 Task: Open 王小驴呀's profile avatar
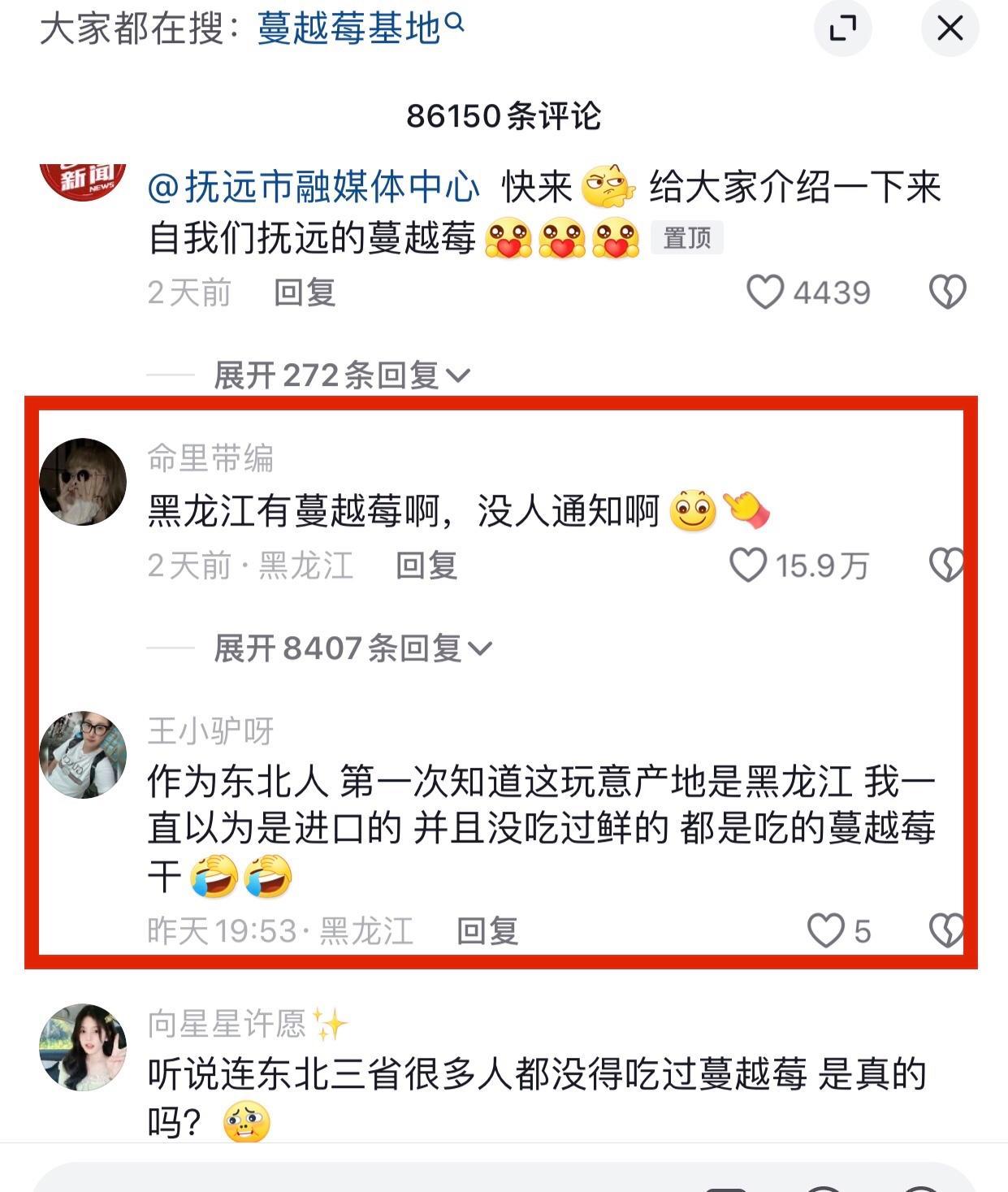tap(83, 755)
